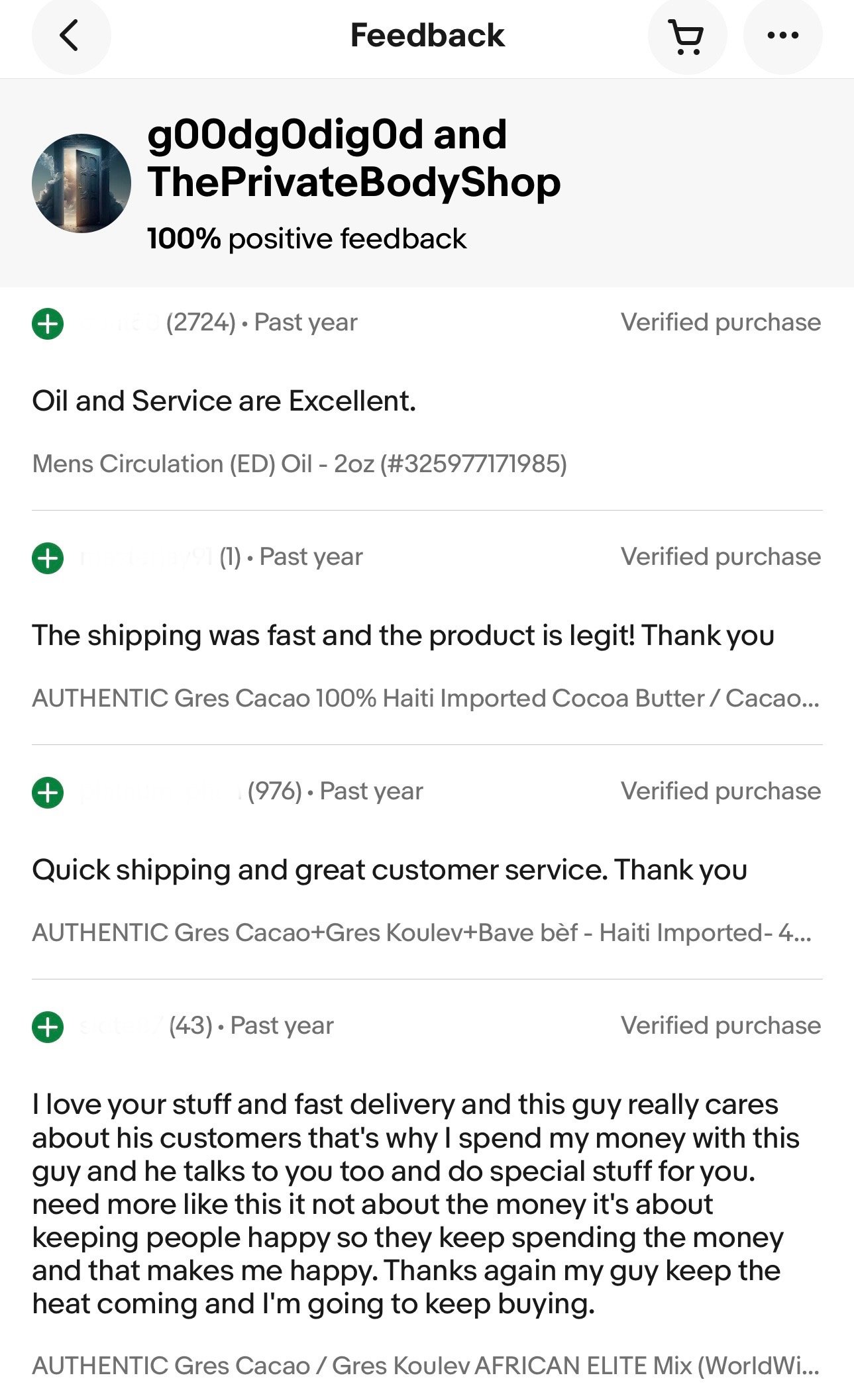Open the shopping cart
This screenshot has height=1400, width=854.
[687, 36]
